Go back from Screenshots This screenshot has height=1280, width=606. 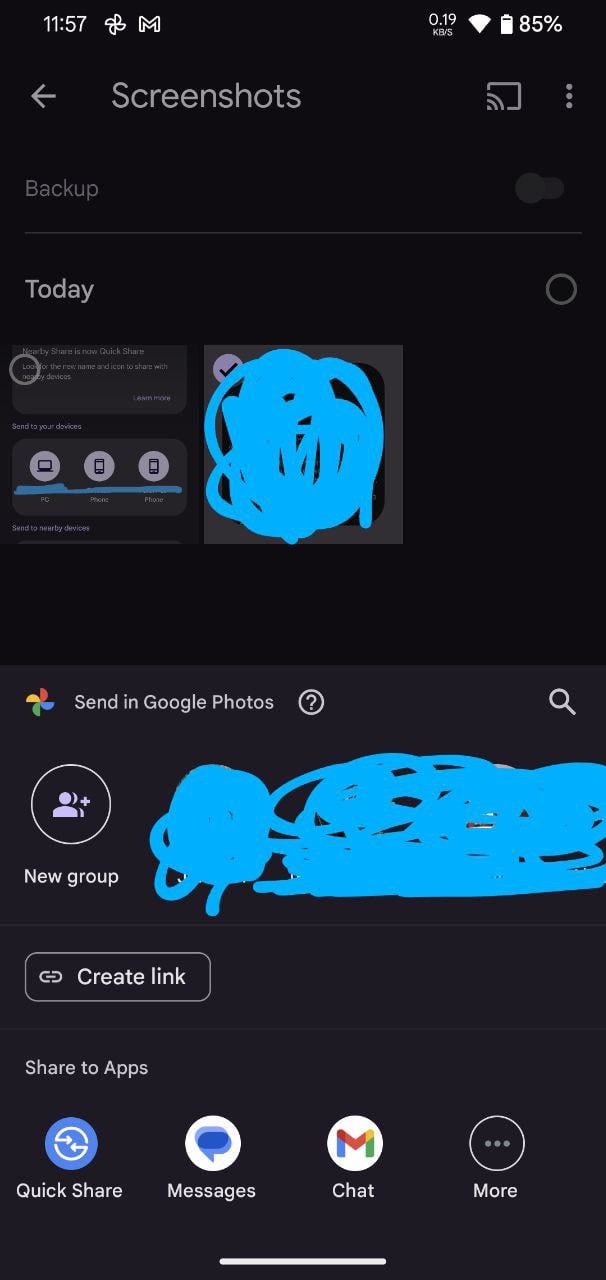[44, 96]
